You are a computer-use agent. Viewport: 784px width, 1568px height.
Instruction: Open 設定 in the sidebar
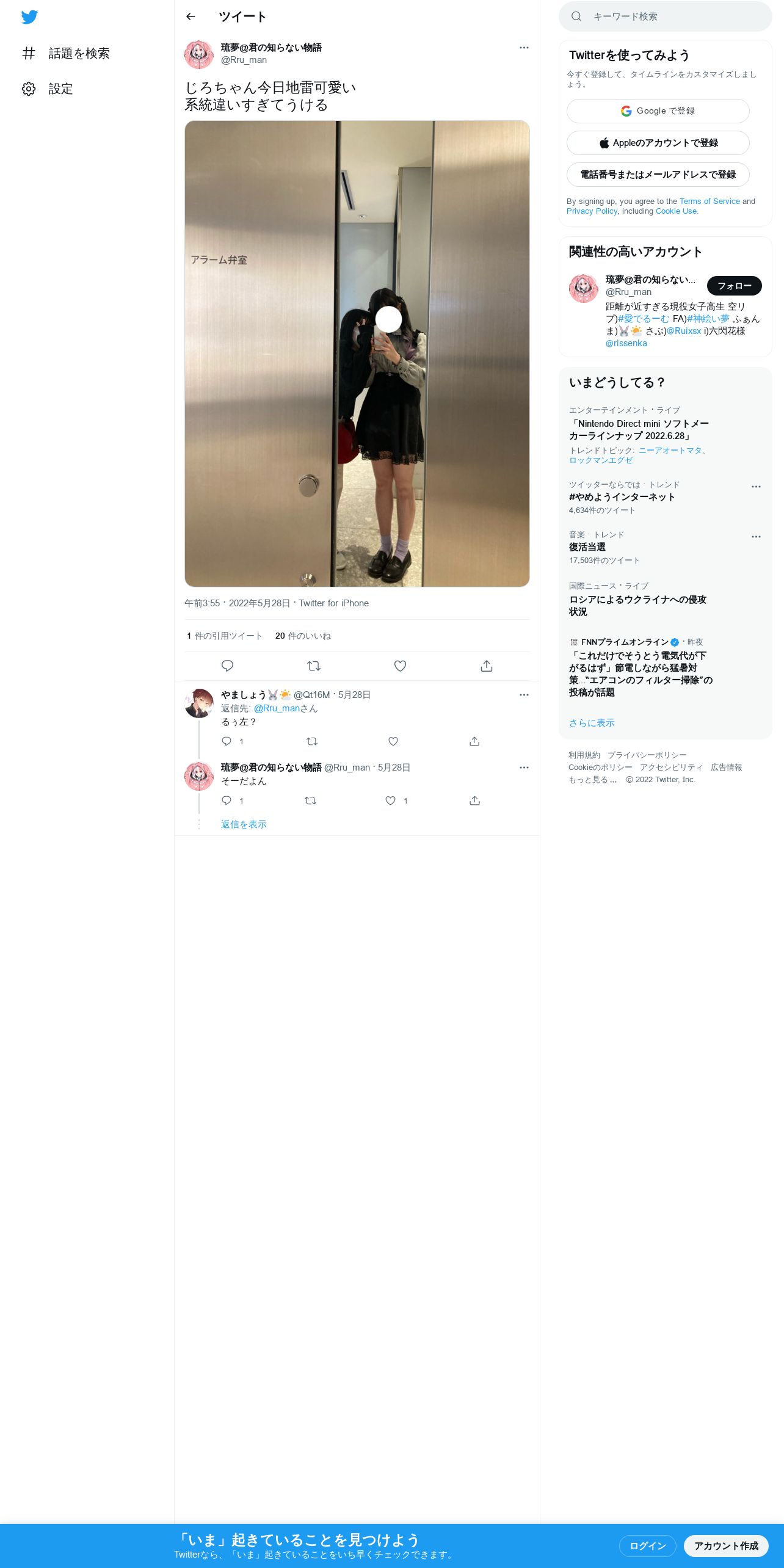[48, 89]
